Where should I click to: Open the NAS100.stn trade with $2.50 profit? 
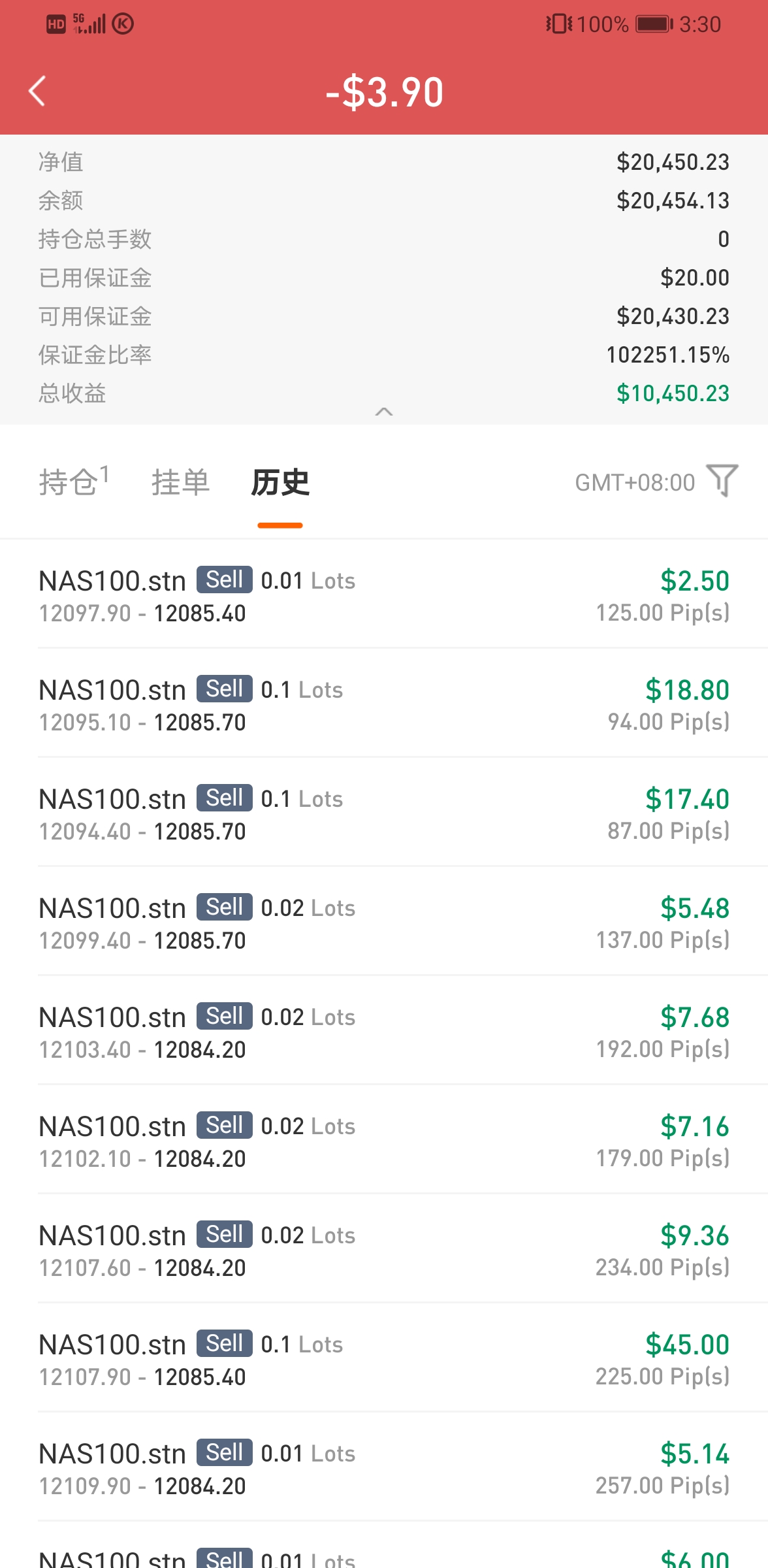(384, 595)
